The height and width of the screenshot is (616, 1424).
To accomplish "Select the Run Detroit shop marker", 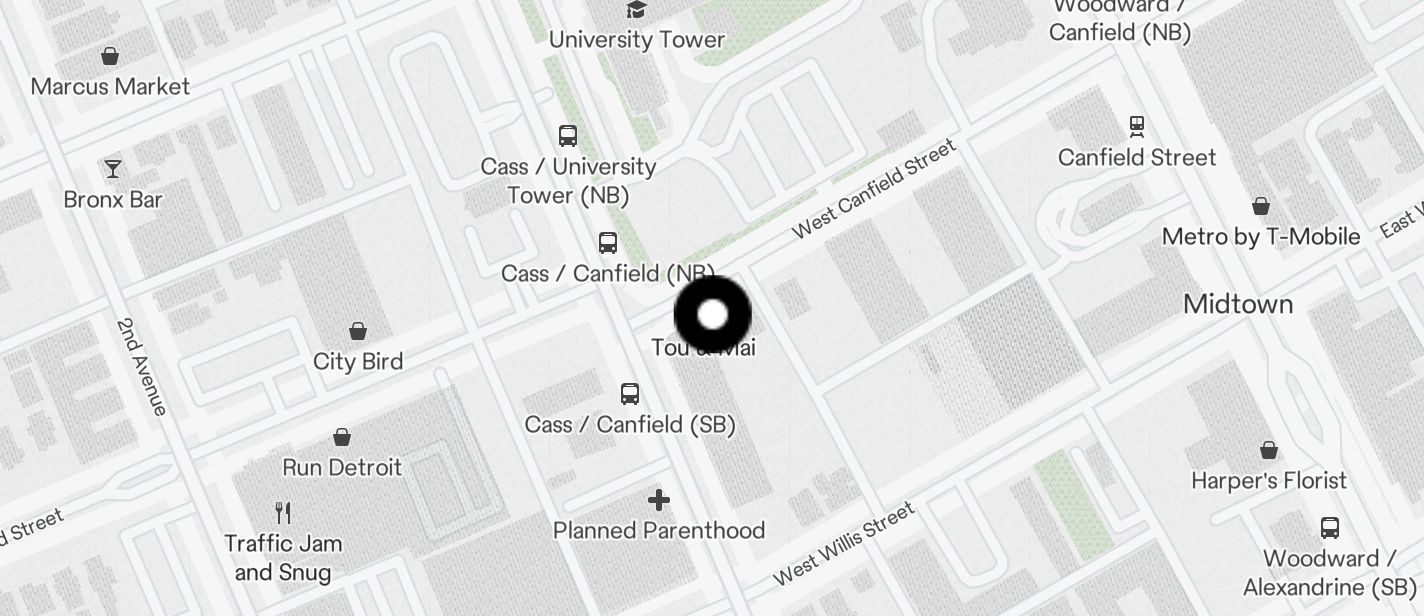I will [342, 437].
